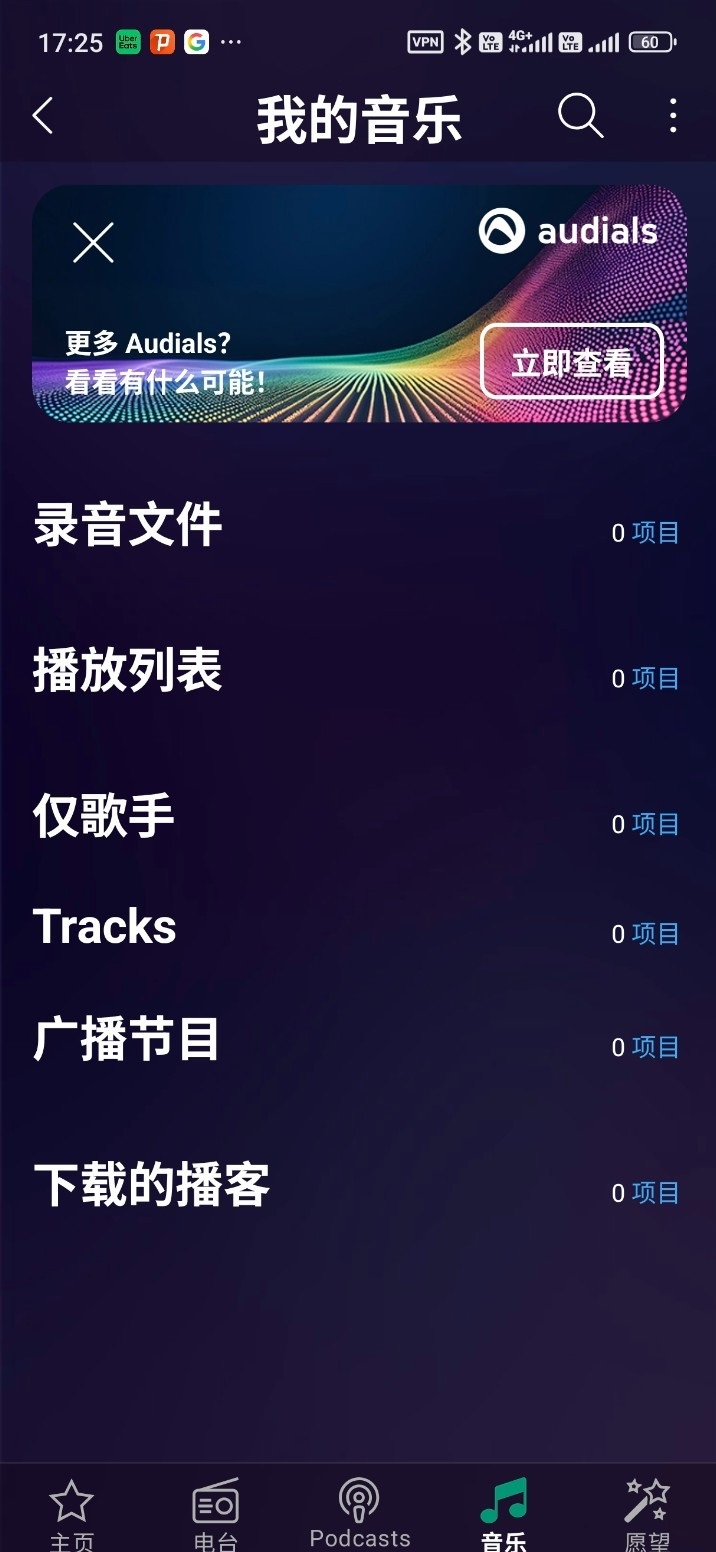Switch to the 愿望 tab

(647, 1512)
